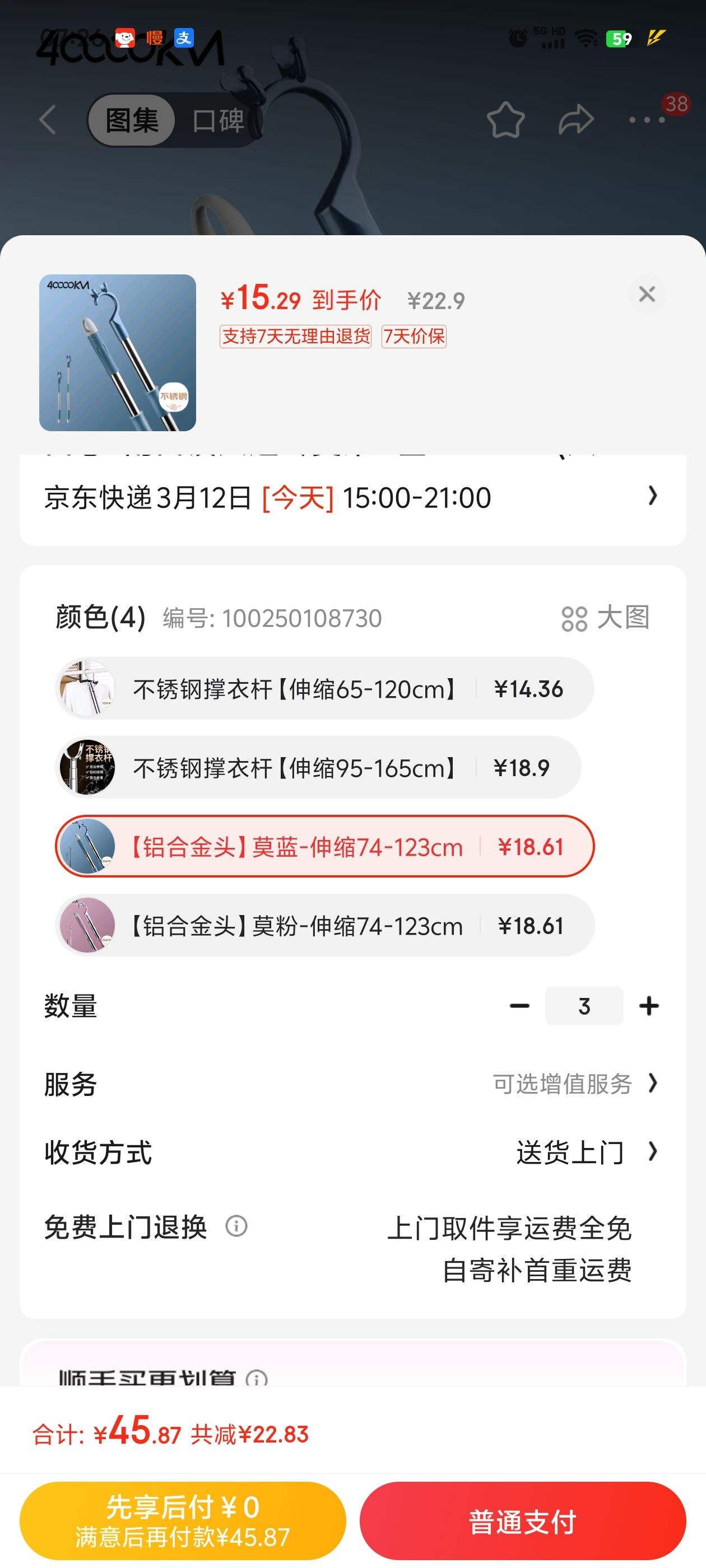706x1568 pixels.
Task: Change 收货方式 delivery method
Action: click(x=586, y=1152)
